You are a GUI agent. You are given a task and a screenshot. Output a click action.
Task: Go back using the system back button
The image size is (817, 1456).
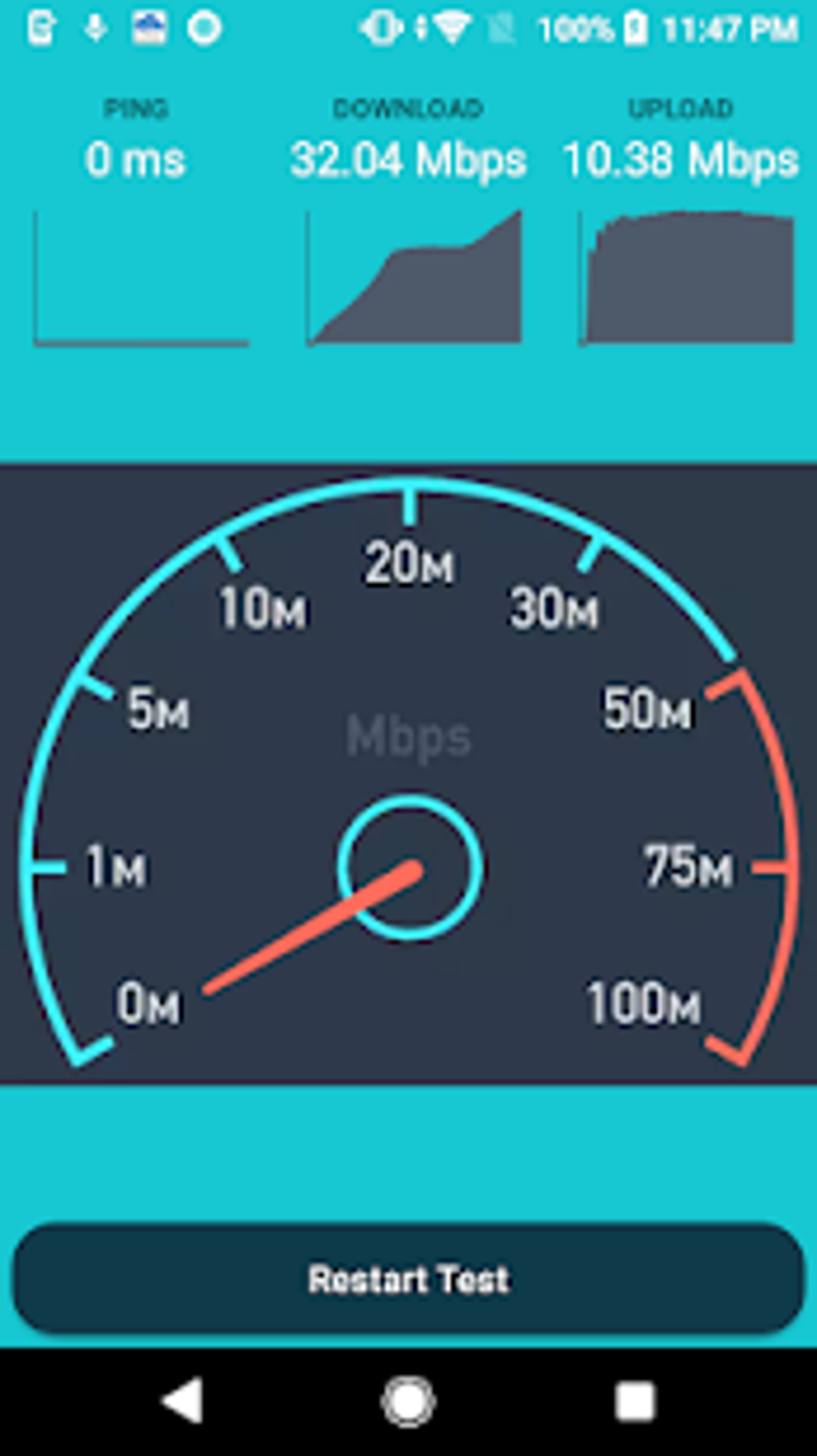coord(183,1402)
